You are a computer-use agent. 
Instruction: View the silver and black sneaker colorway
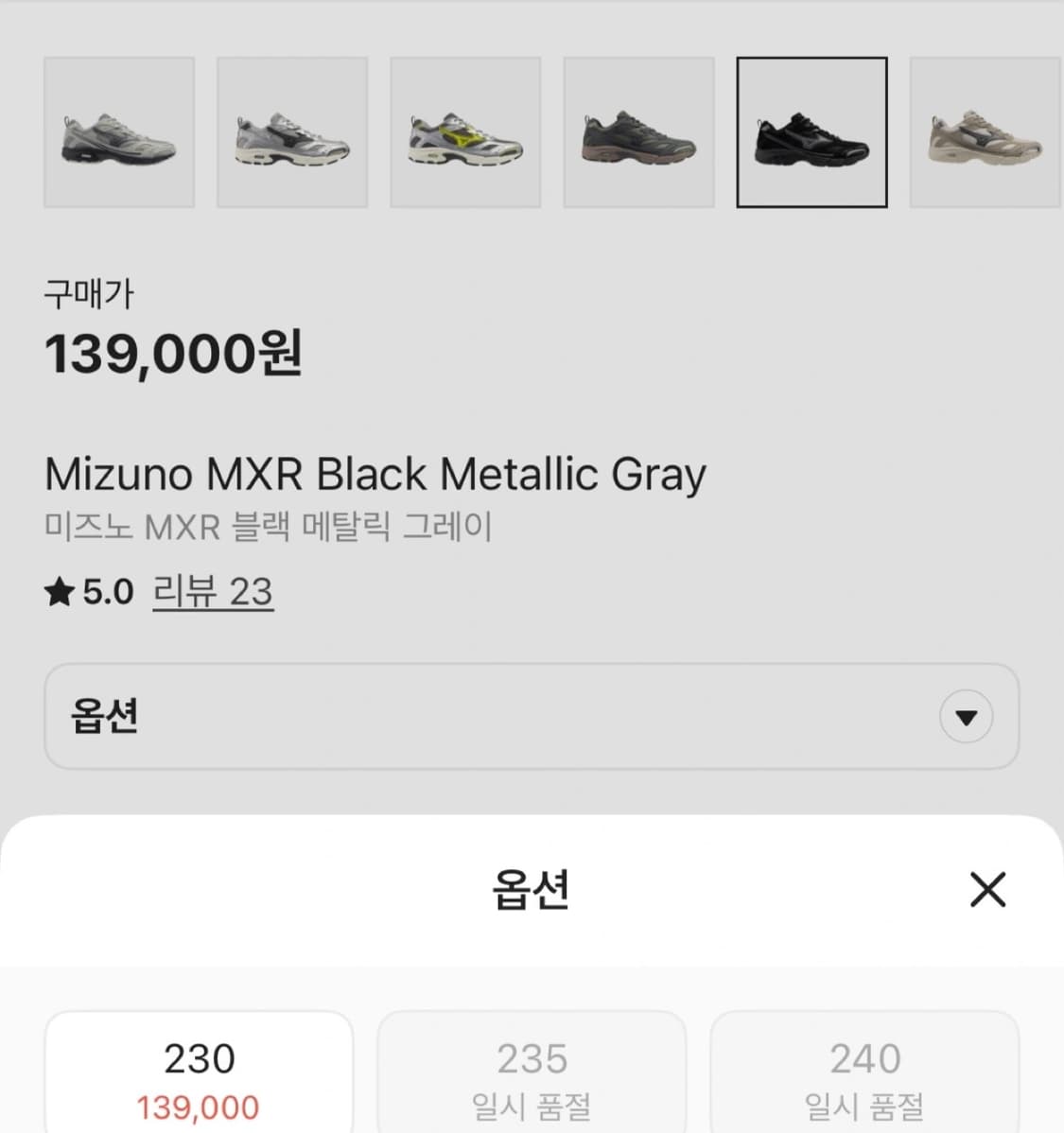point(292,132)
